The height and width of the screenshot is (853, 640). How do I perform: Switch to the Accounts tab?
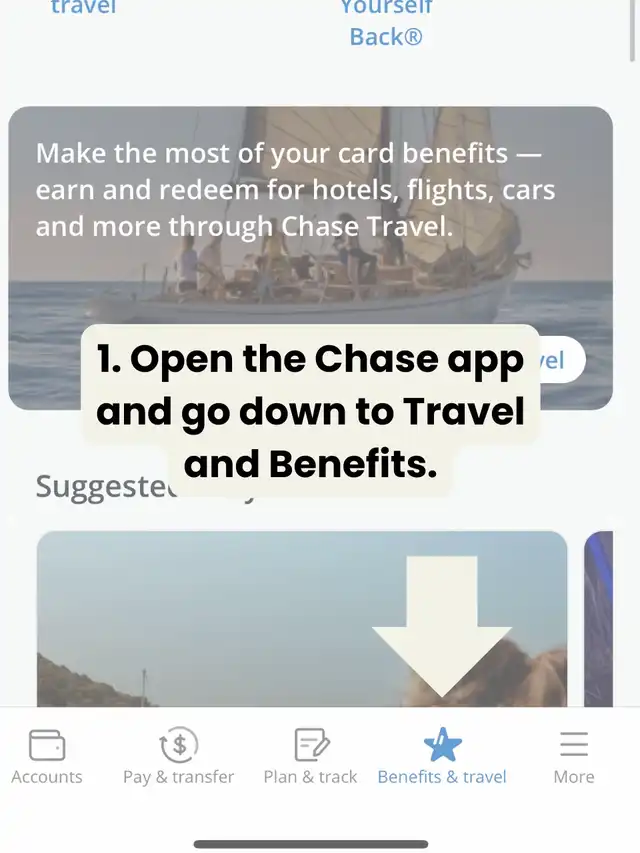click(x=47, y=757)
